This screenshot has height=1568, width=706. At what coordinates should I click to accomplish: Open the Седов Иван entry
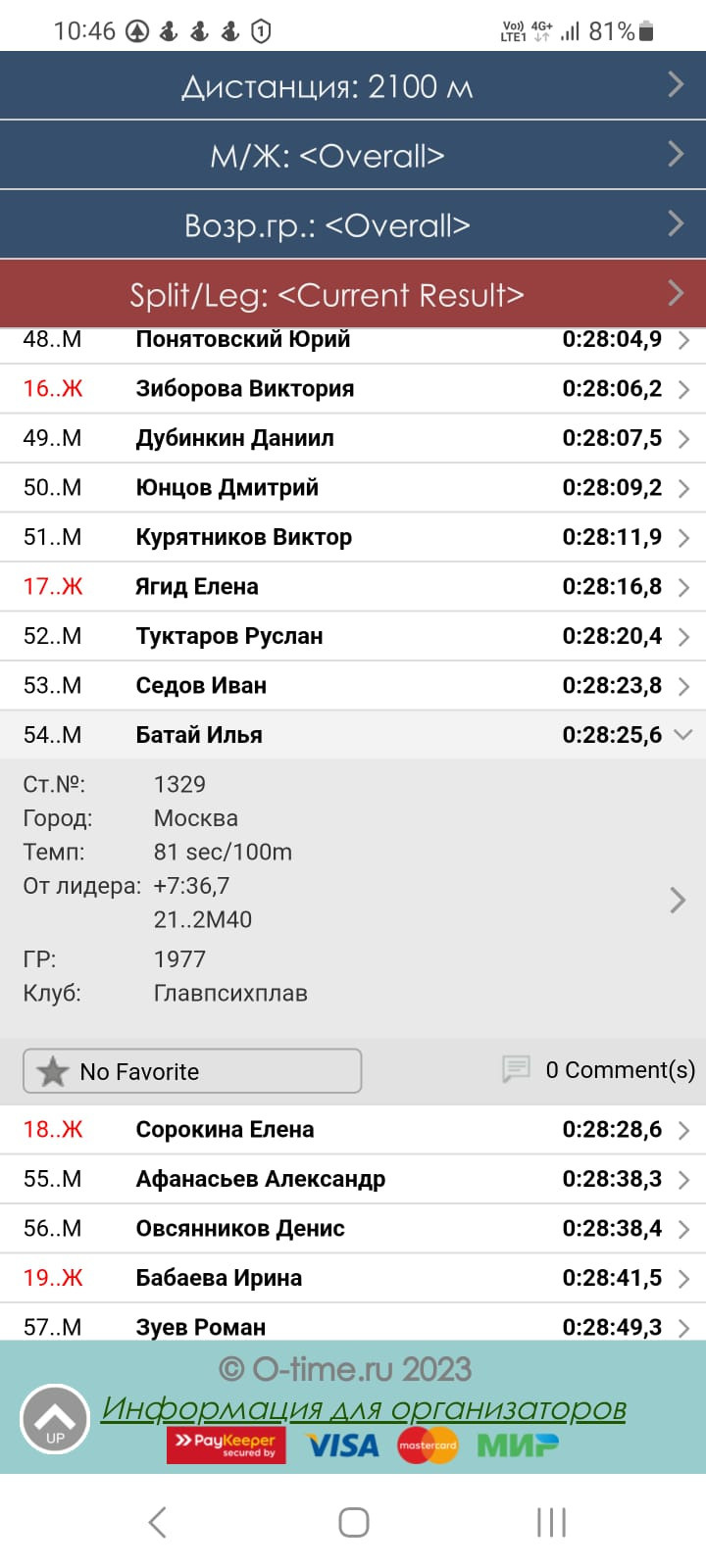coord(353,686)
